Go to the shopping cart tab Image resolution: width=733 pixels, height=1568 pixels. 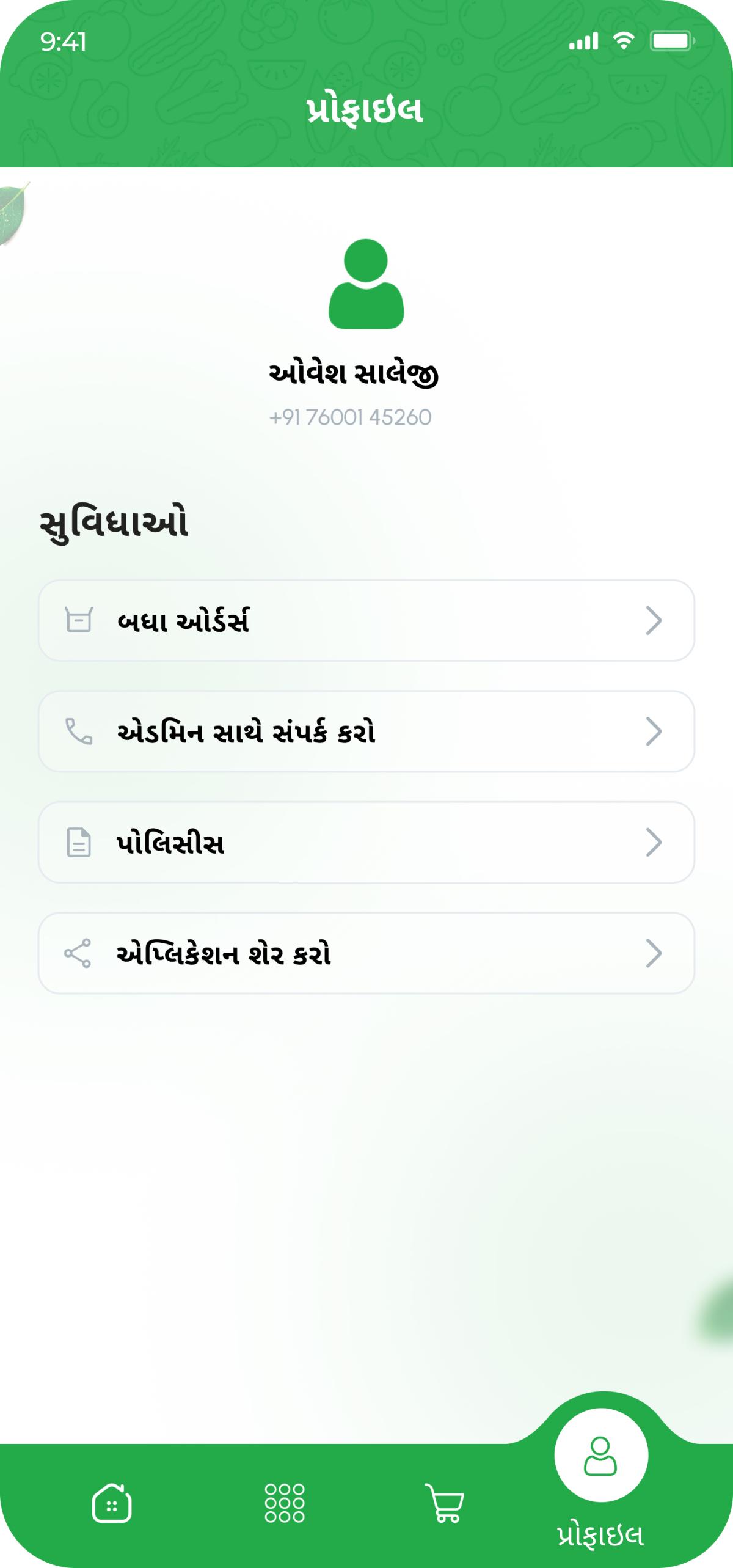(445, 1503)
